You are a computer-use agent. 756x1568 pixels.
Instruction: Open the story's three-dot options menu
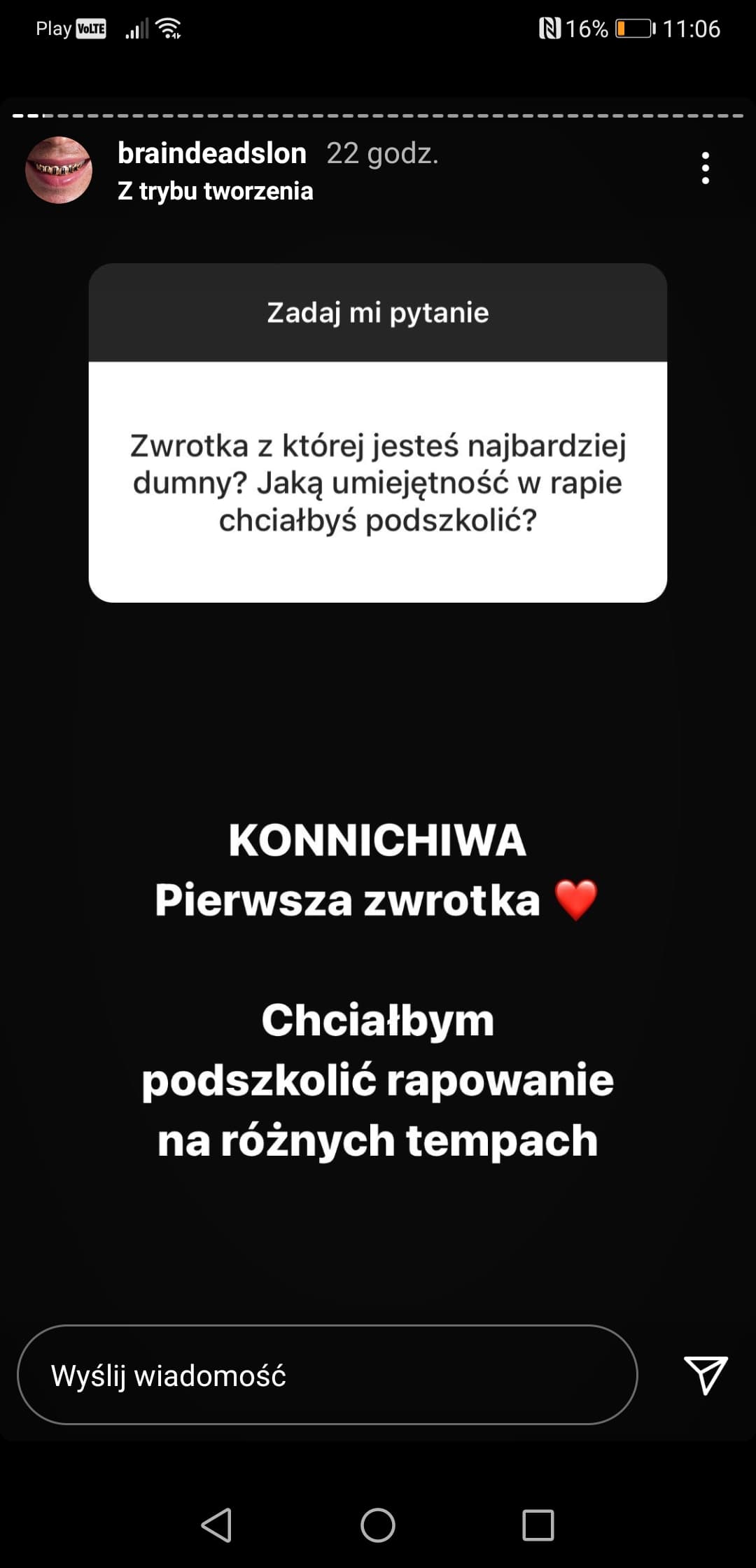[705, 168]
